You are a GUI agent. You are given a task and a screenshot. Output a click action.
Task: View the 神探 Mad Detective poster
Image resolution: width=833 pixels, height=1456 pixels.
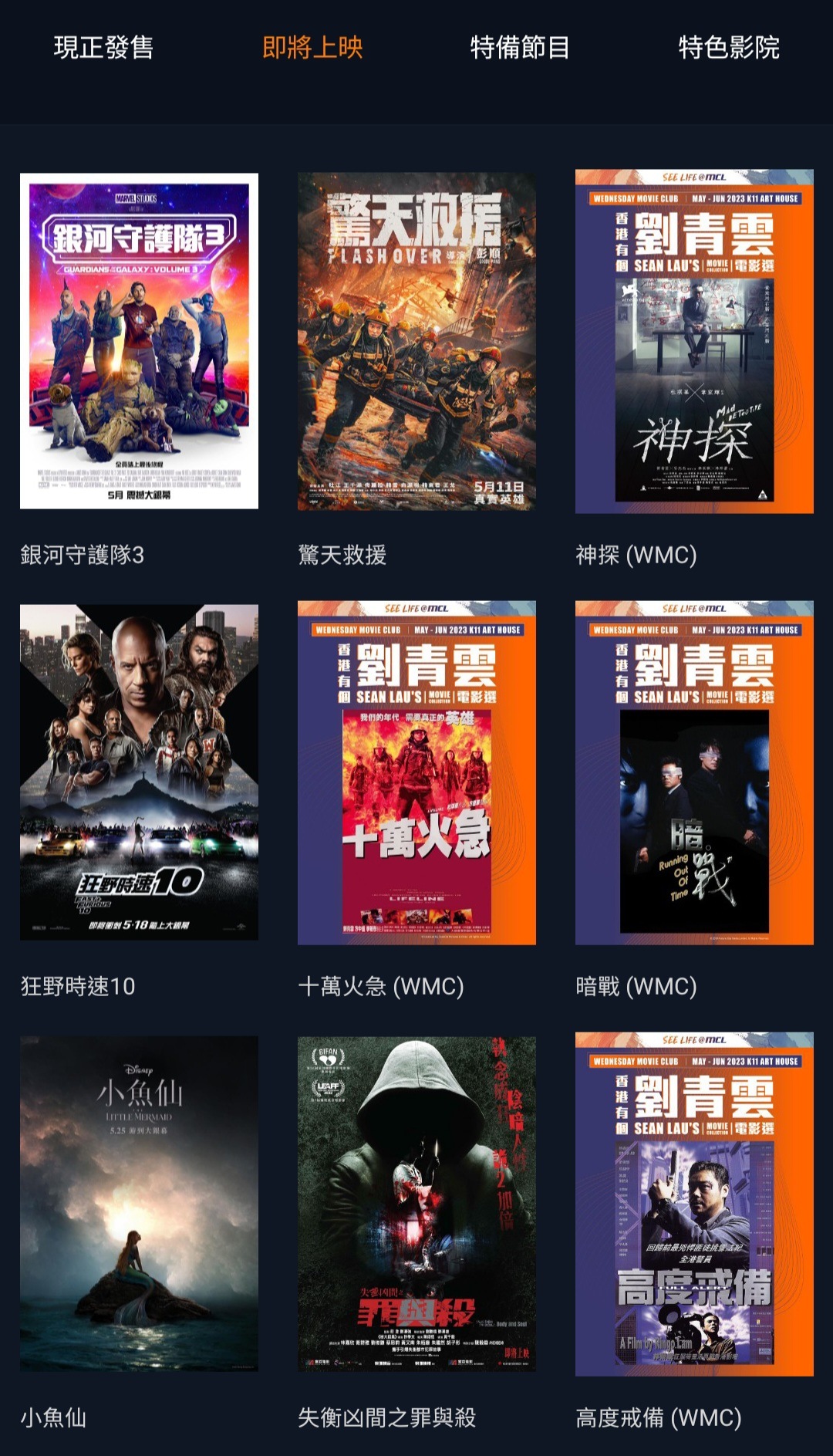click(x=694, y=342)
